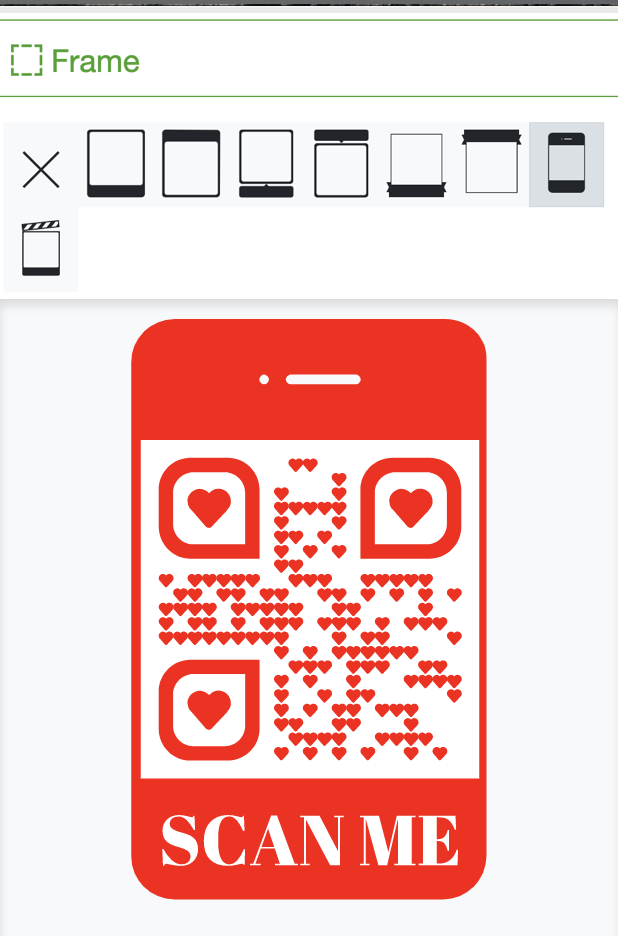The width and height of the screenshot is (618, 936).
Task: Select the smartphone frame style
Action: pyautogui.click(x=566, y=164)
